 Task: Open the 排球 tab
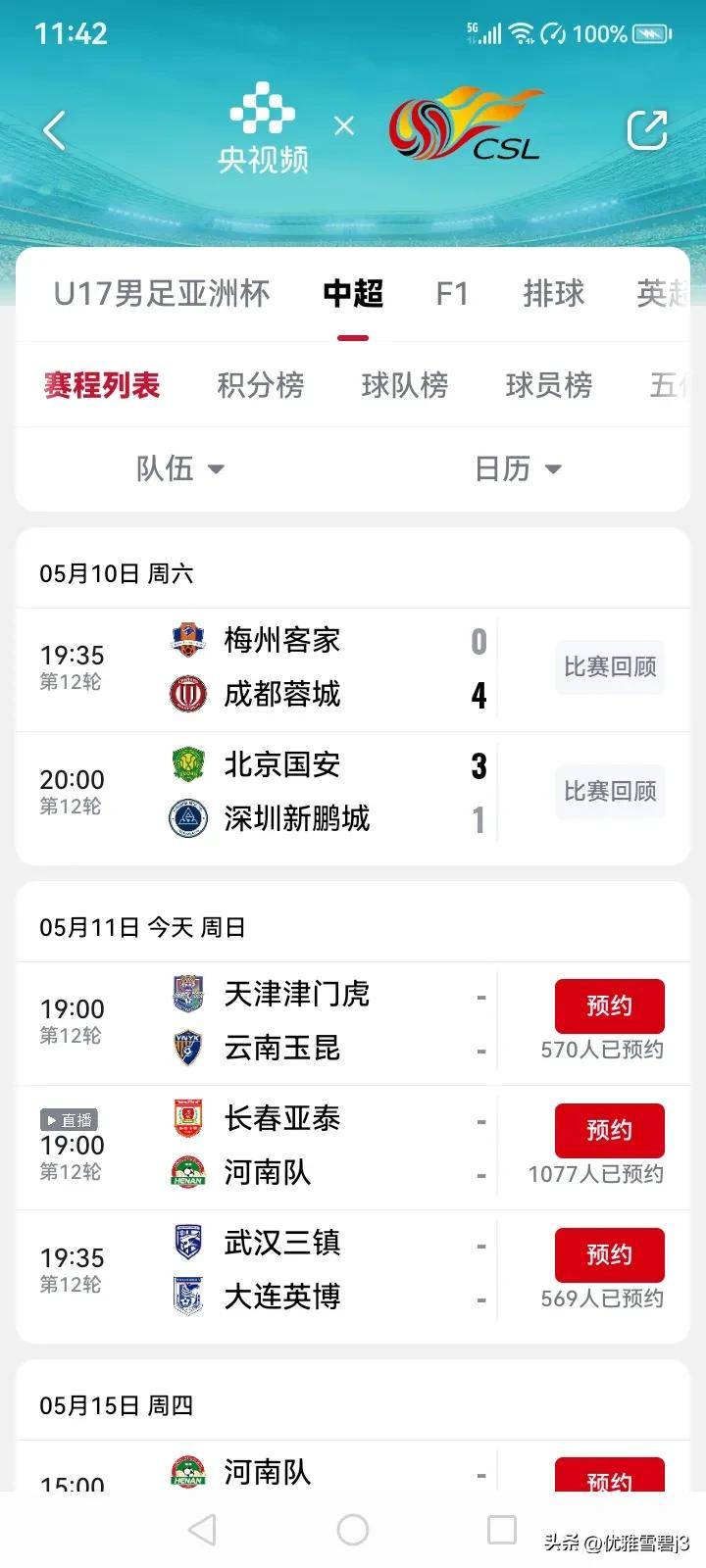point(553,293)
